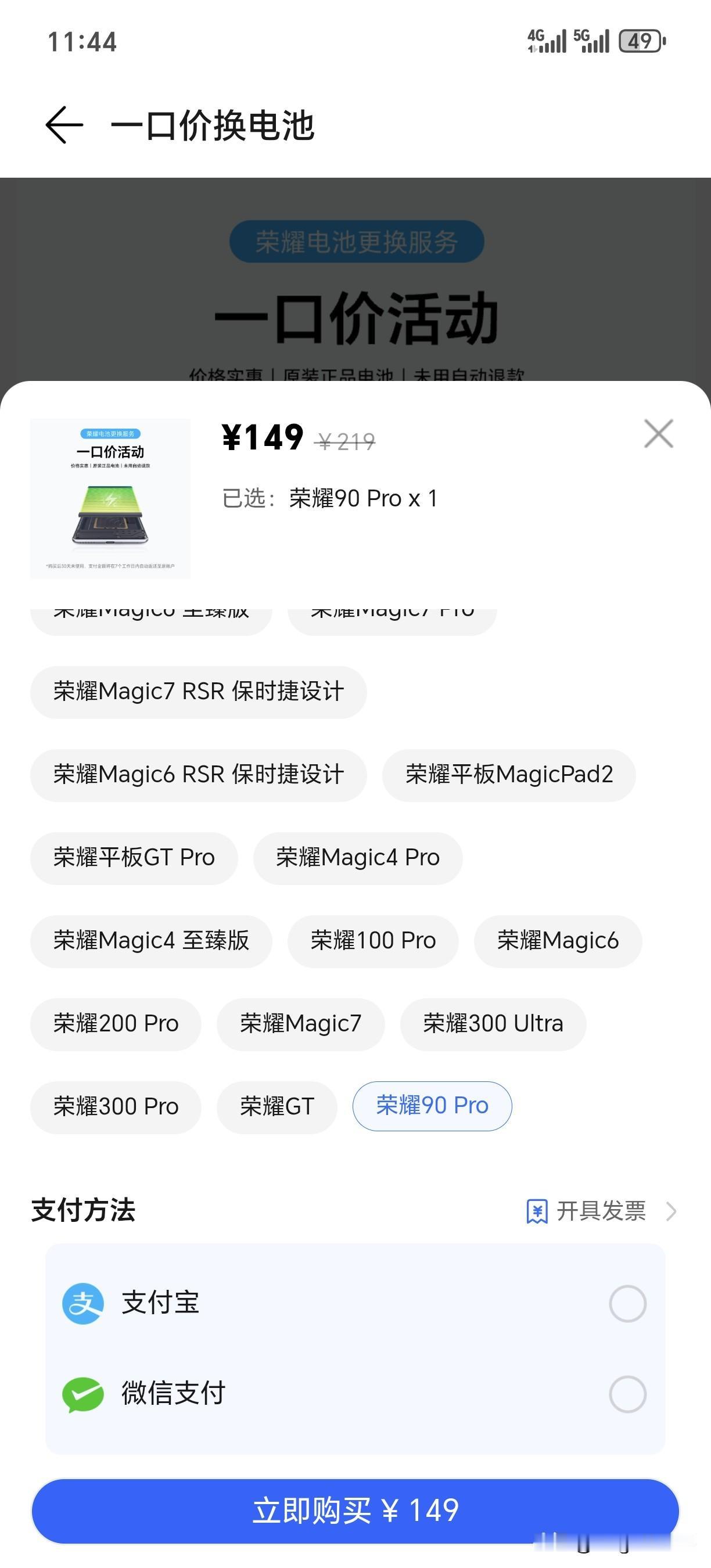The height and width of the screenshot is (1568, 711).
Task: Pick 荣耀300 Pro option
Action: pos(116,1106)
